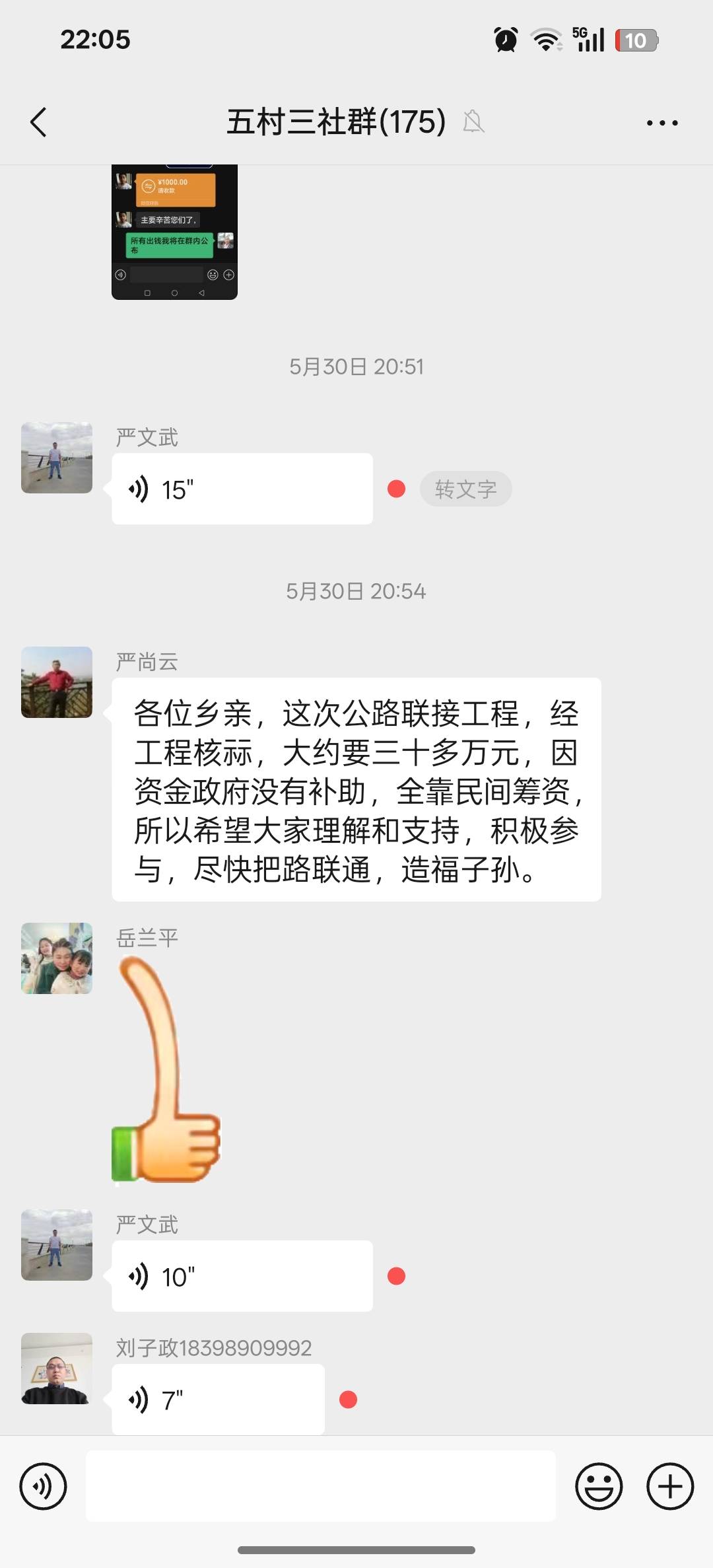The height and width of the screenshot is (1568, 713).
Task: Switch to voice input mode
Action: point(44,1486)
